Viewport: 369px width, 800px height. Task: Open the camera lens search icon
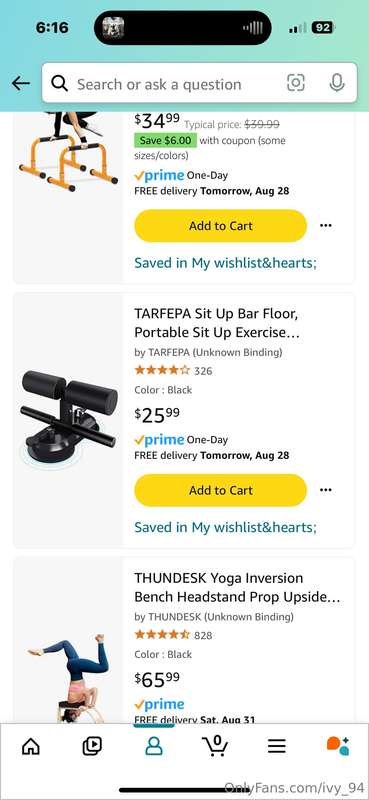coord(296,83)
